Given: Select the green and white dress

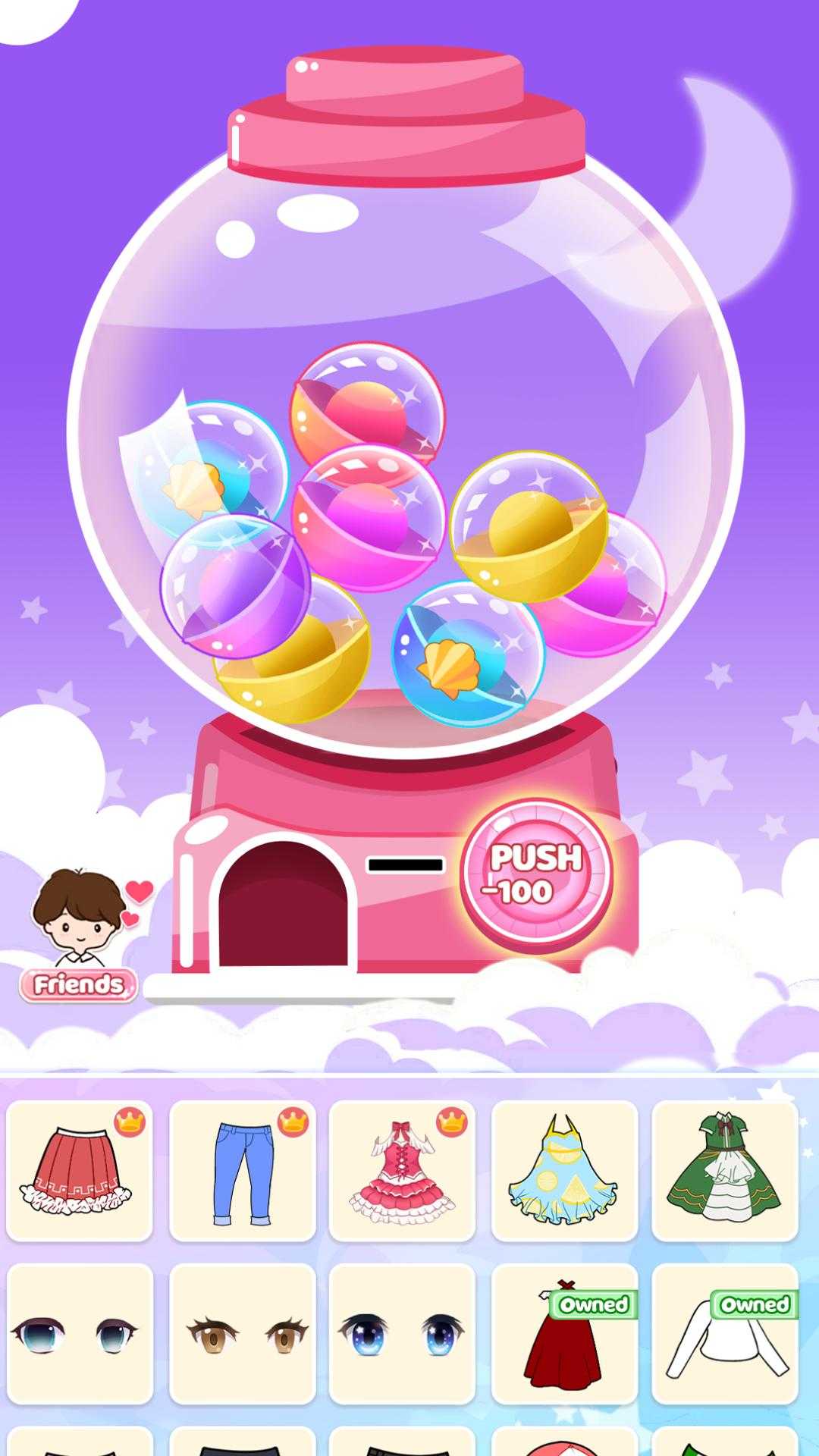Looking at the screenshot, I should point(724,1171).
